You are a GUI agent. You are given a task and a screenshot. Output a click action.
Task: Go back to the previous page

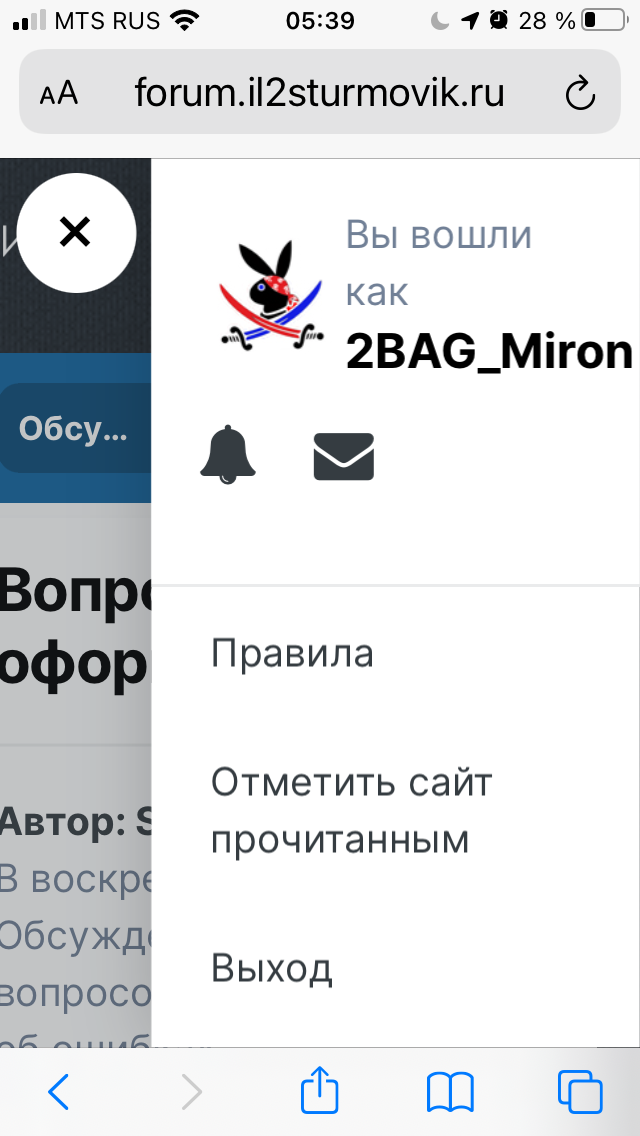tap(59, 1092)
